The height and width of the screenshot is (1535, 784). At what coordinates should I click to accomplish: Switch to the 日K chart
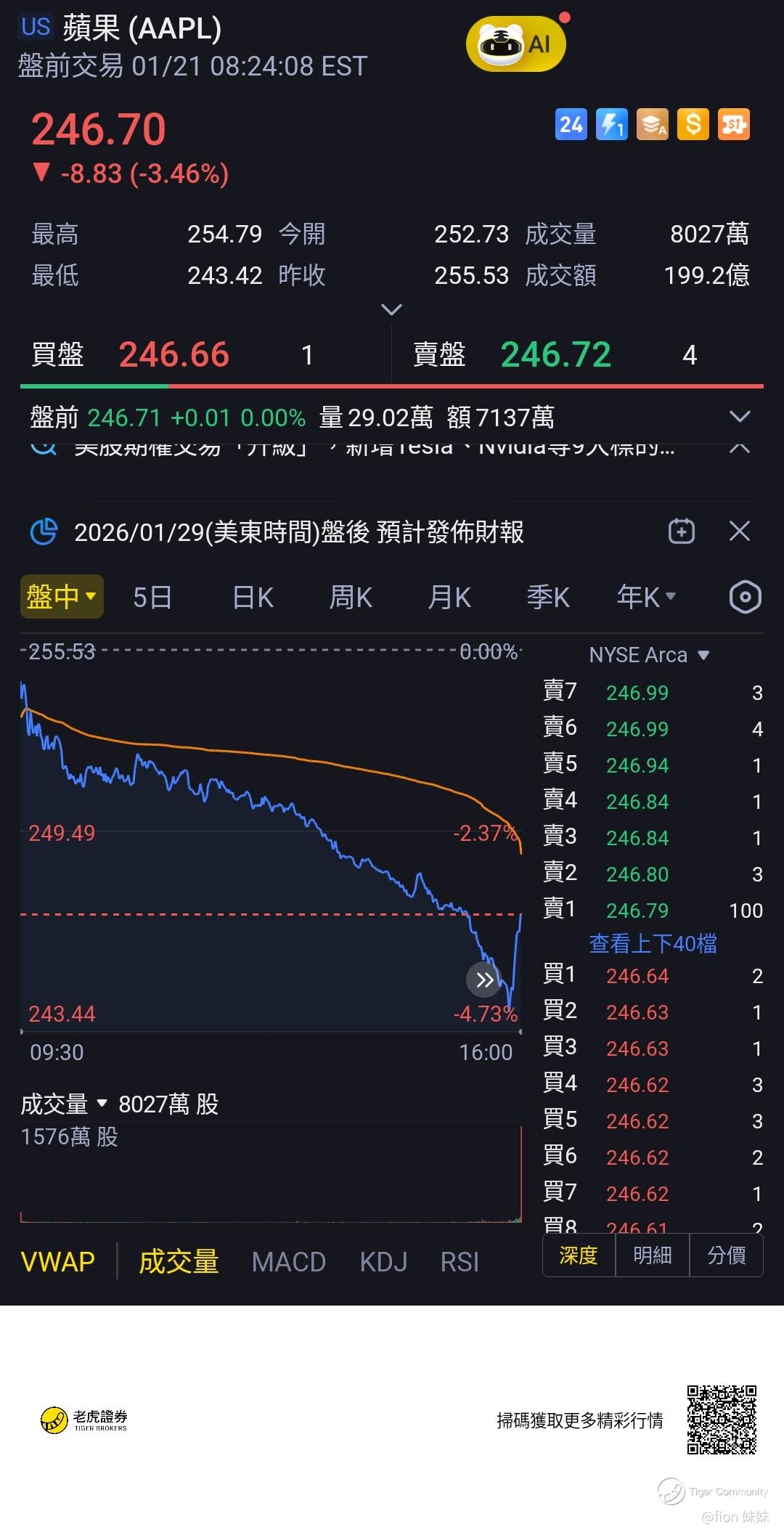253,598
